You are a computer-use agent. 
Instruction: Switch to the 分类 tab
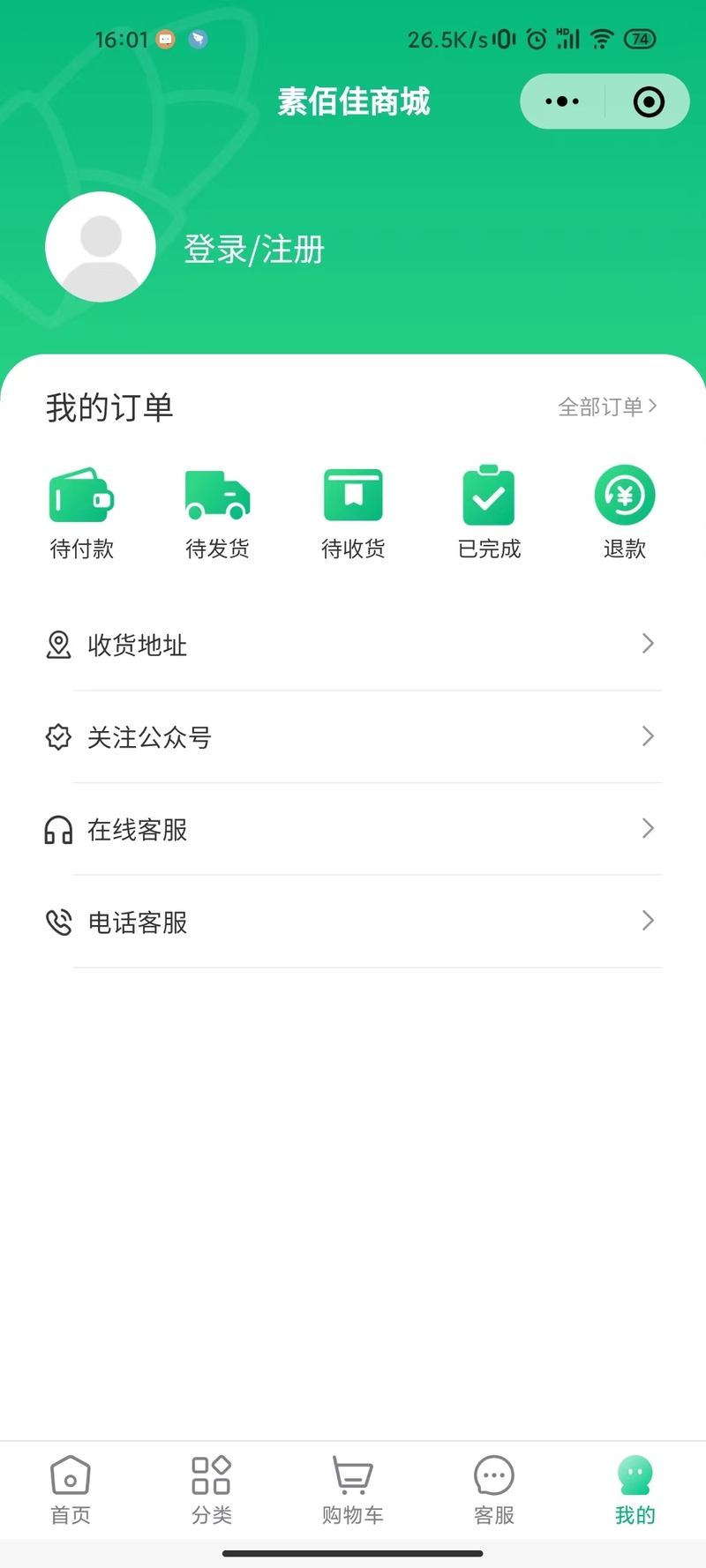(212, 1490)
